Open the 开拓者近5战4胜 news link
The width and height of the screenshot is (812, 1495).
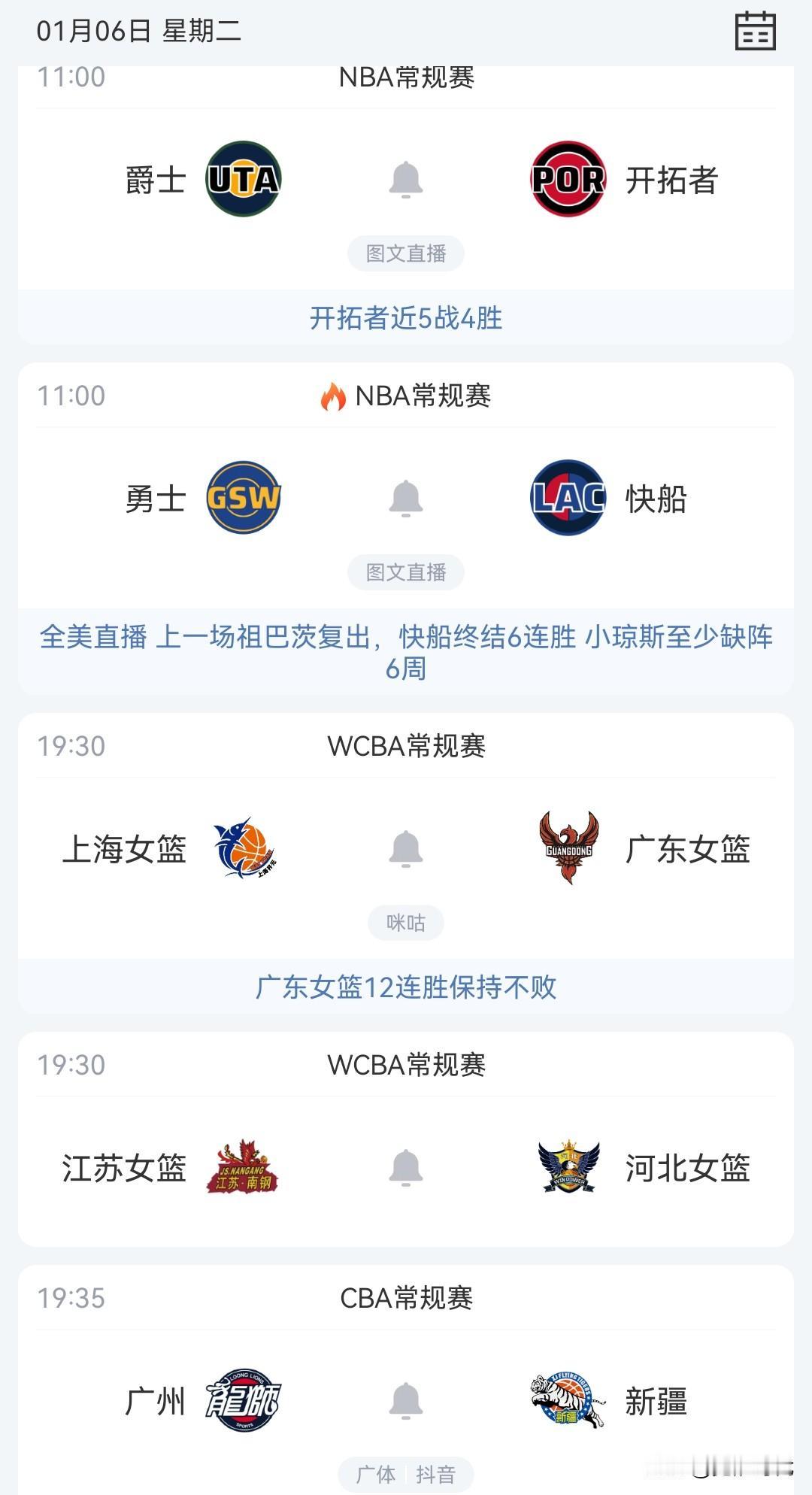click(406, 319)
